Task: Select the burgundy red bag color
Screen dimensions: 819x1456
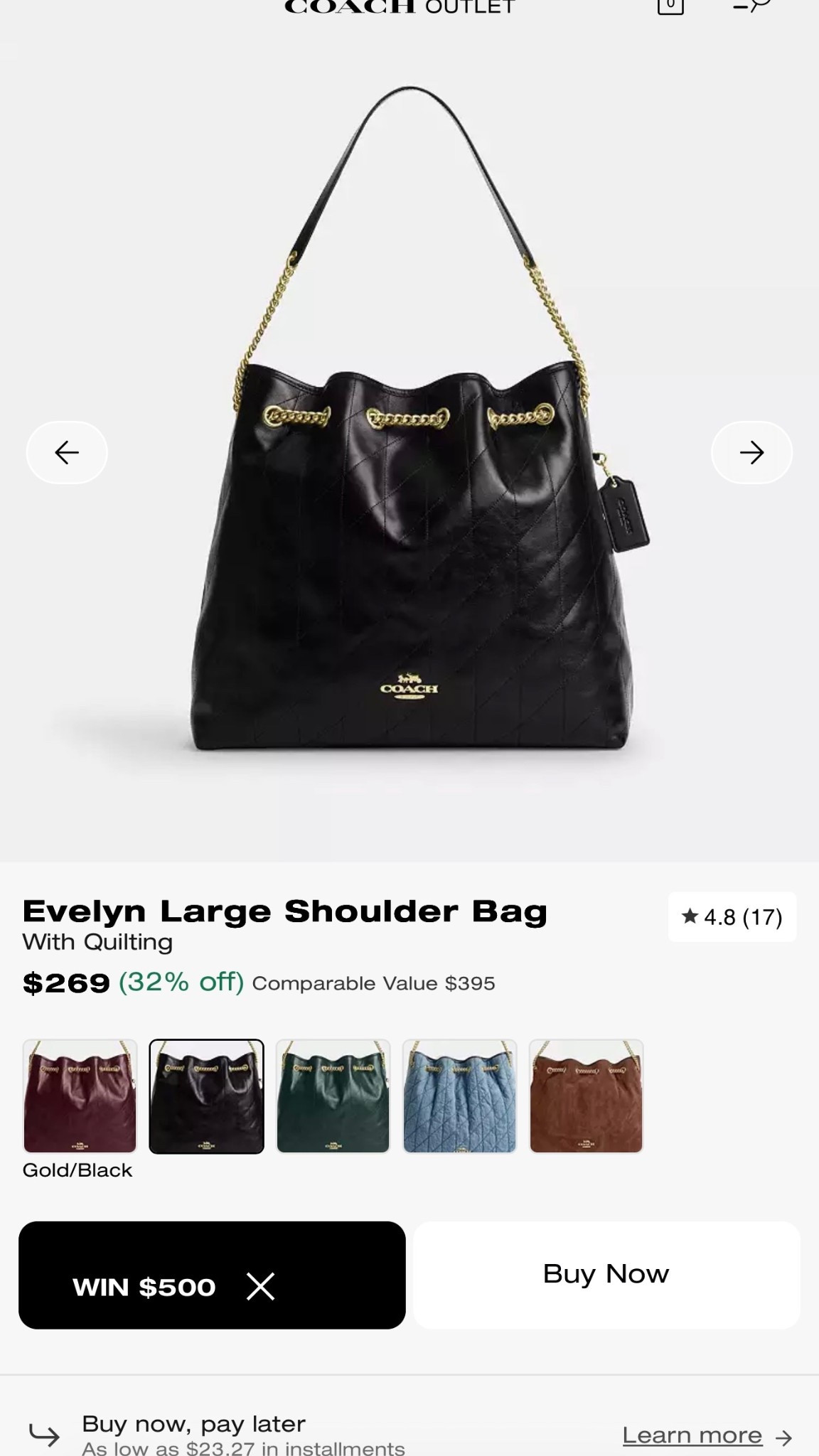Action: pyautogui.click(x=80, y=1096)
